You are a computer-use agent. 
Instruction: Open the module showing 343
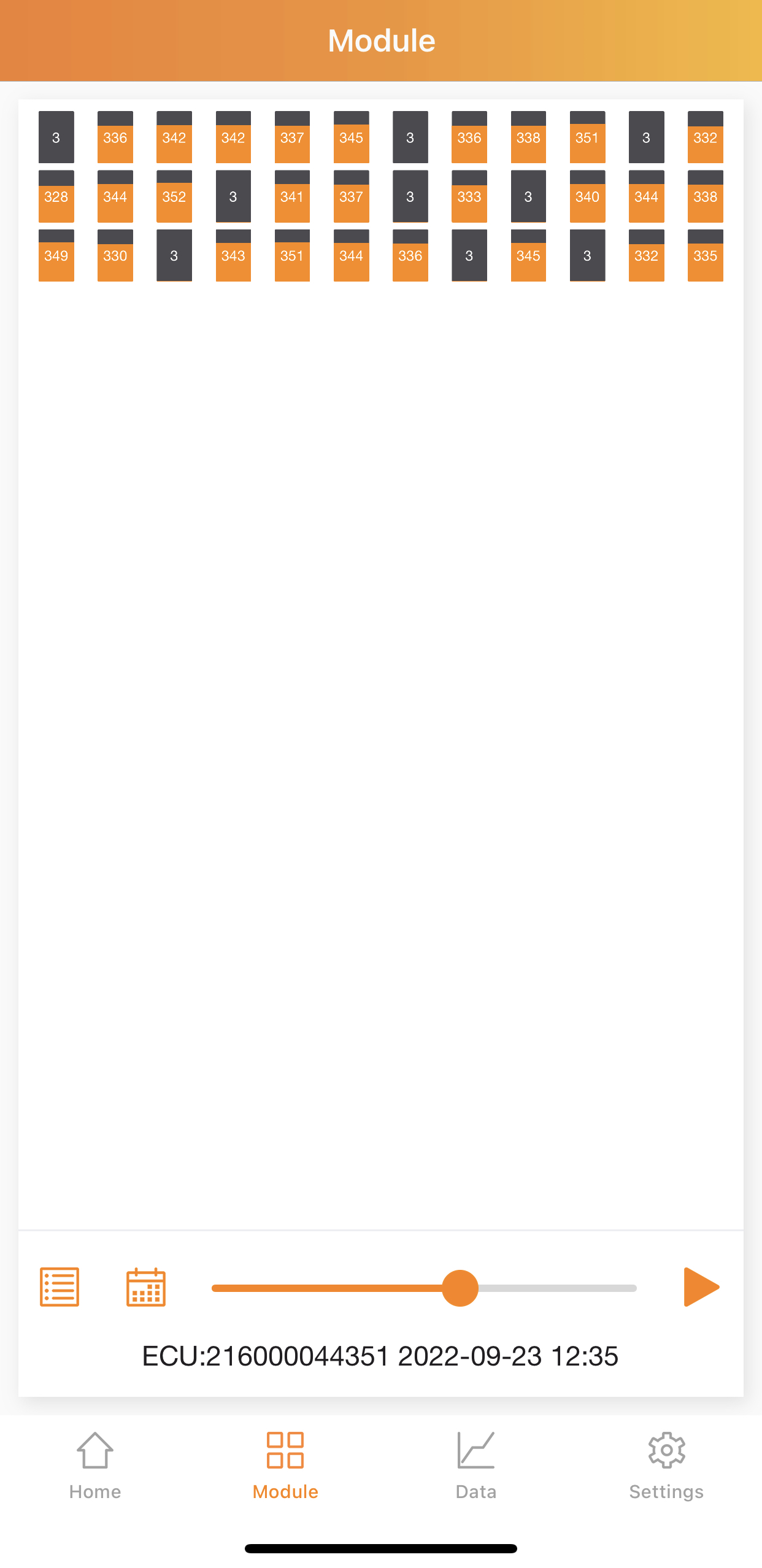pos(233,255)
